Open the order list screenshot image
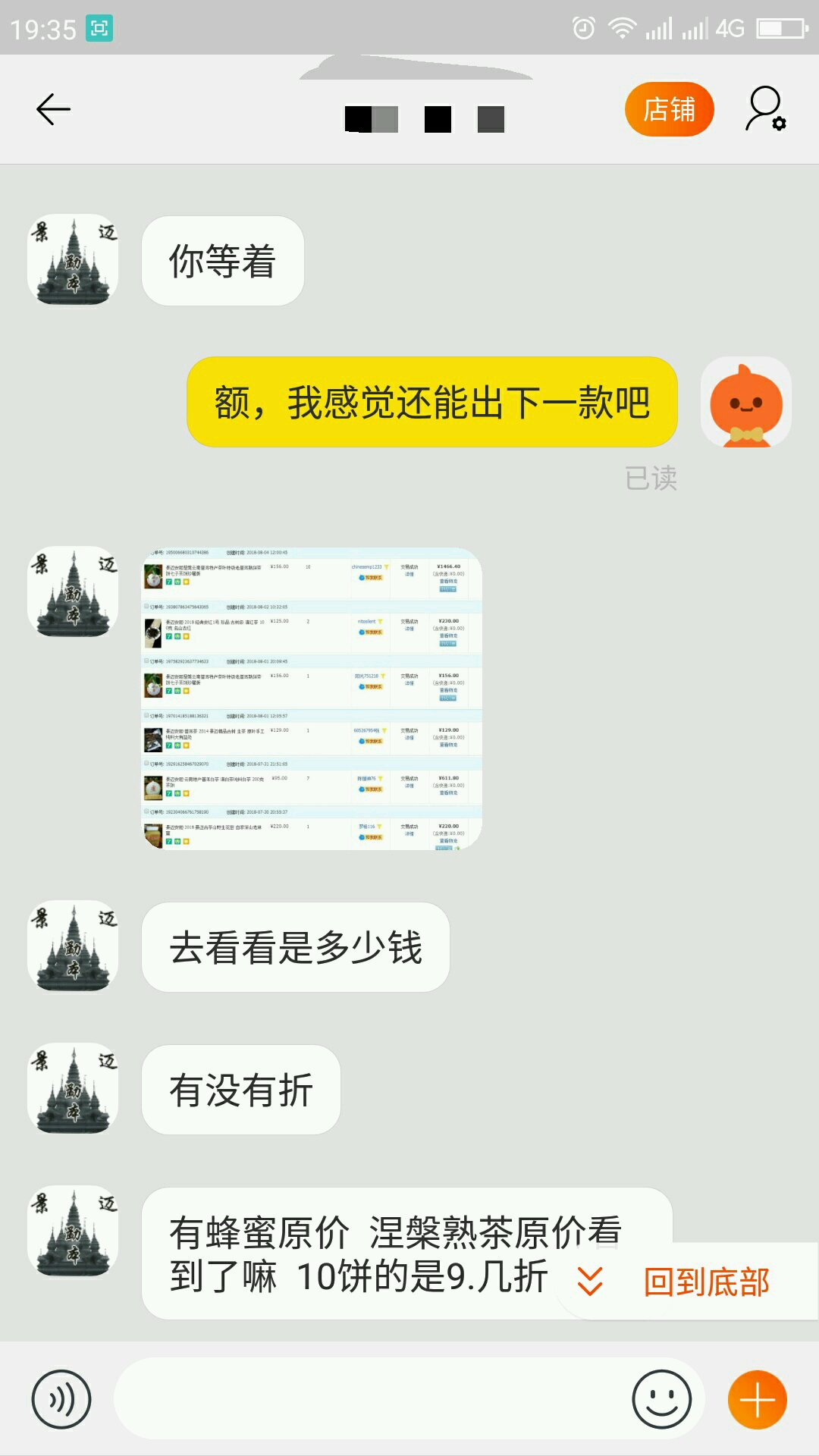 point(312,698)
